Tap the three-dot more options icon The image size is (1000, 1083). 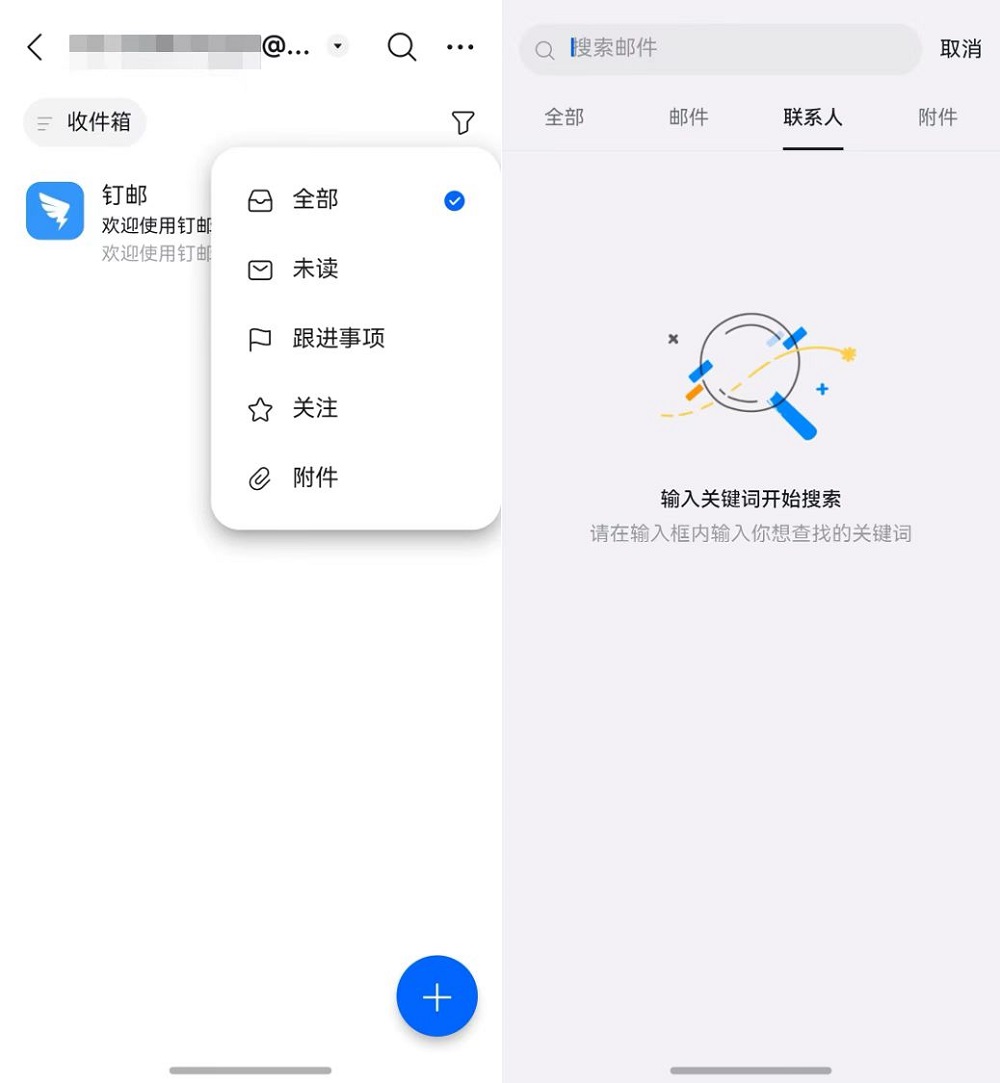point(459,46)
